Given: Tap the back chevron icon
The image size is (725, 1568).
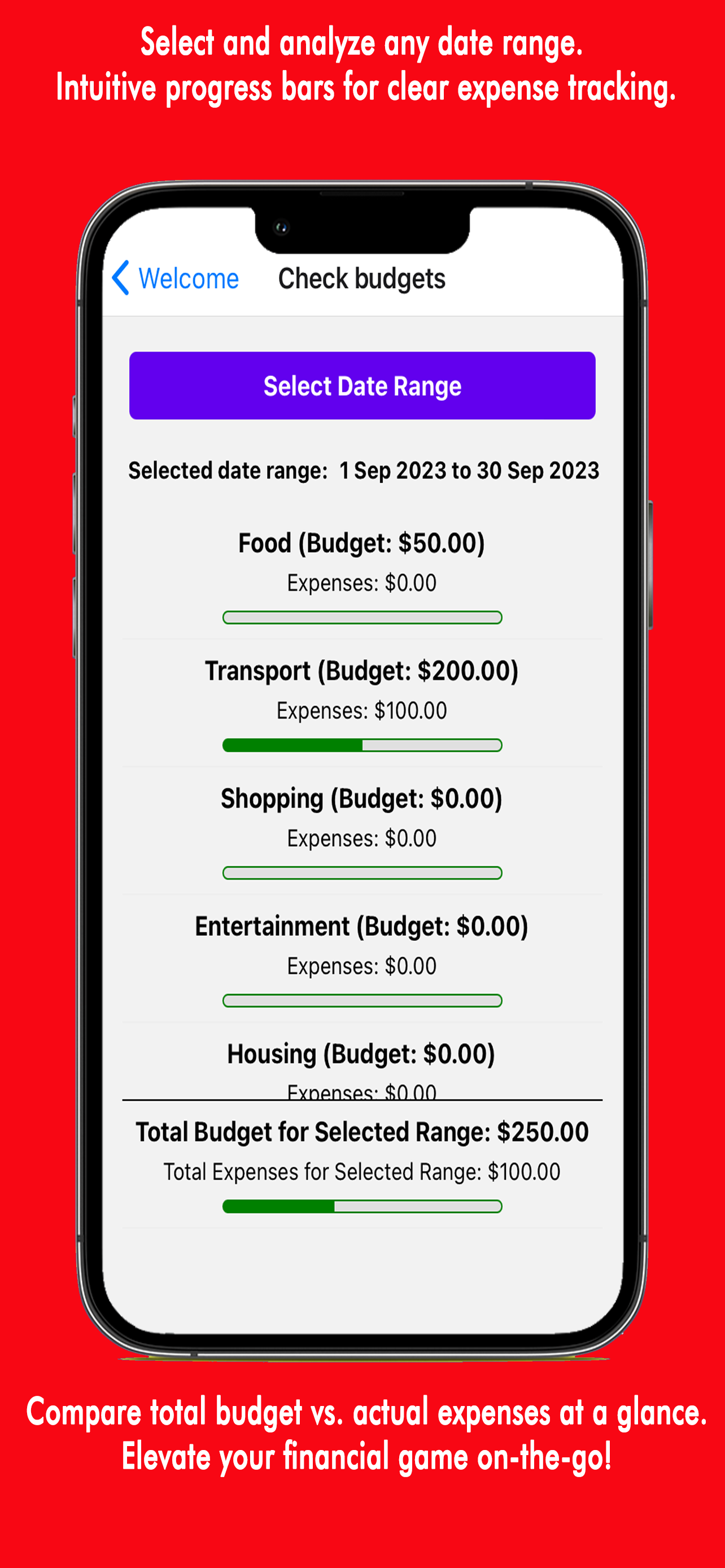Looking at the screenshot, I should 121,278.
